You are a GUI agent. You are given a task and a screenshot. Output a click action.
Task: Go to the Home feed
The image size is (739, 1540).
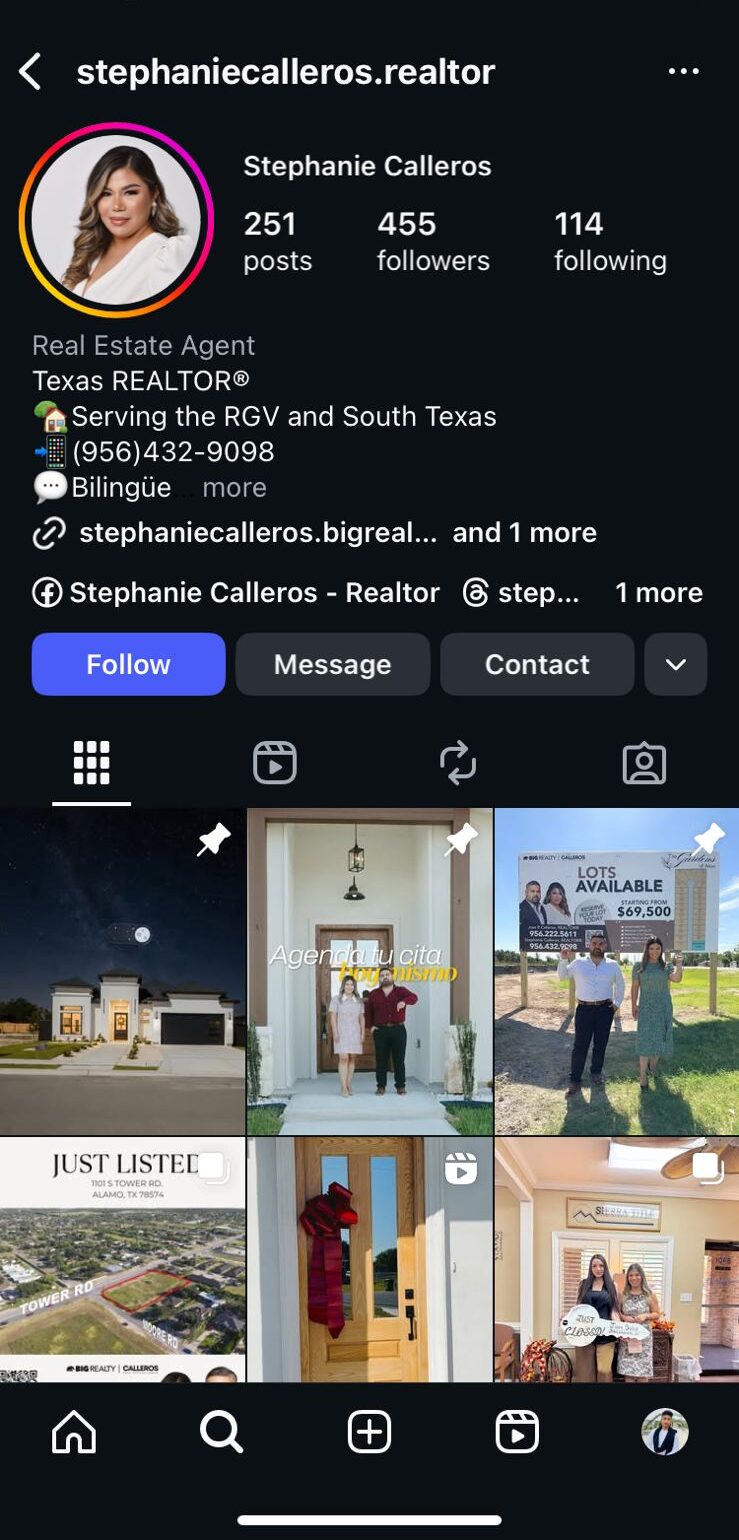pyautogui.click(x=74, y=1432)
